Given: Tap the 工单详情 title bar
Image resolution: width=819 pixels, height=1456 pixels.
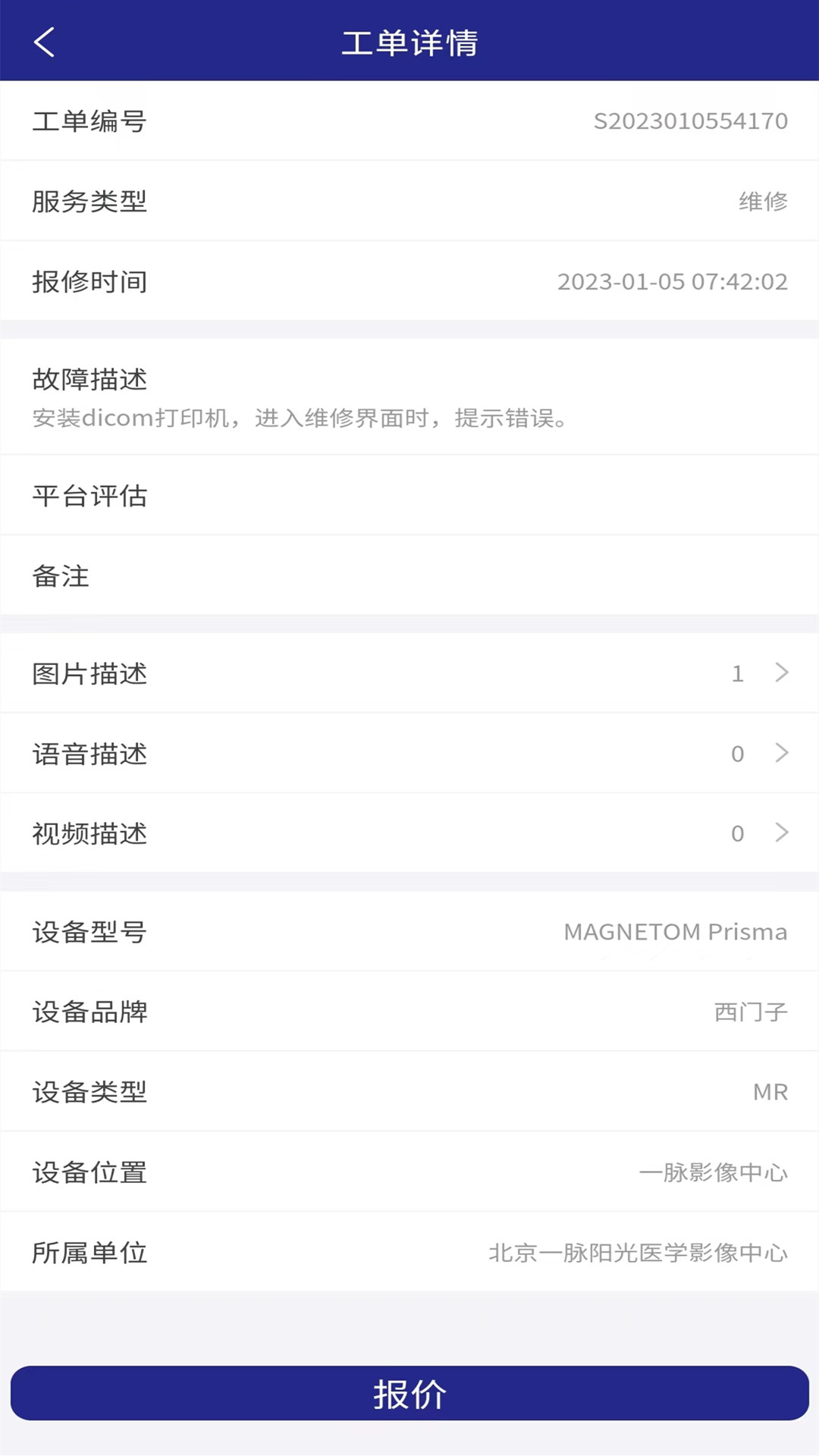Looking at the screenshot, I should point(409,43).
